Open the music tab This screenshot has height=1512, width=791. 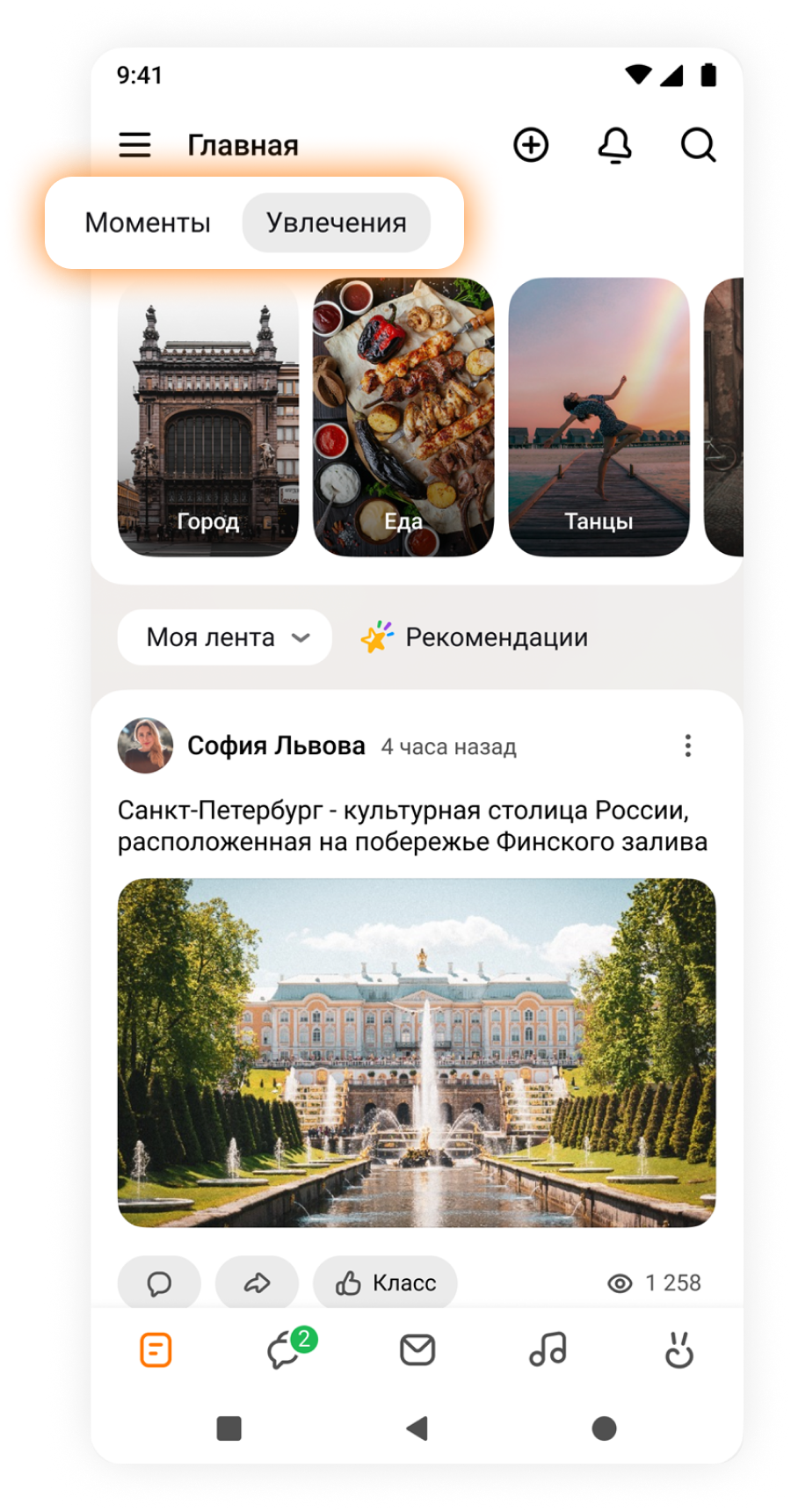[548, 1350]
